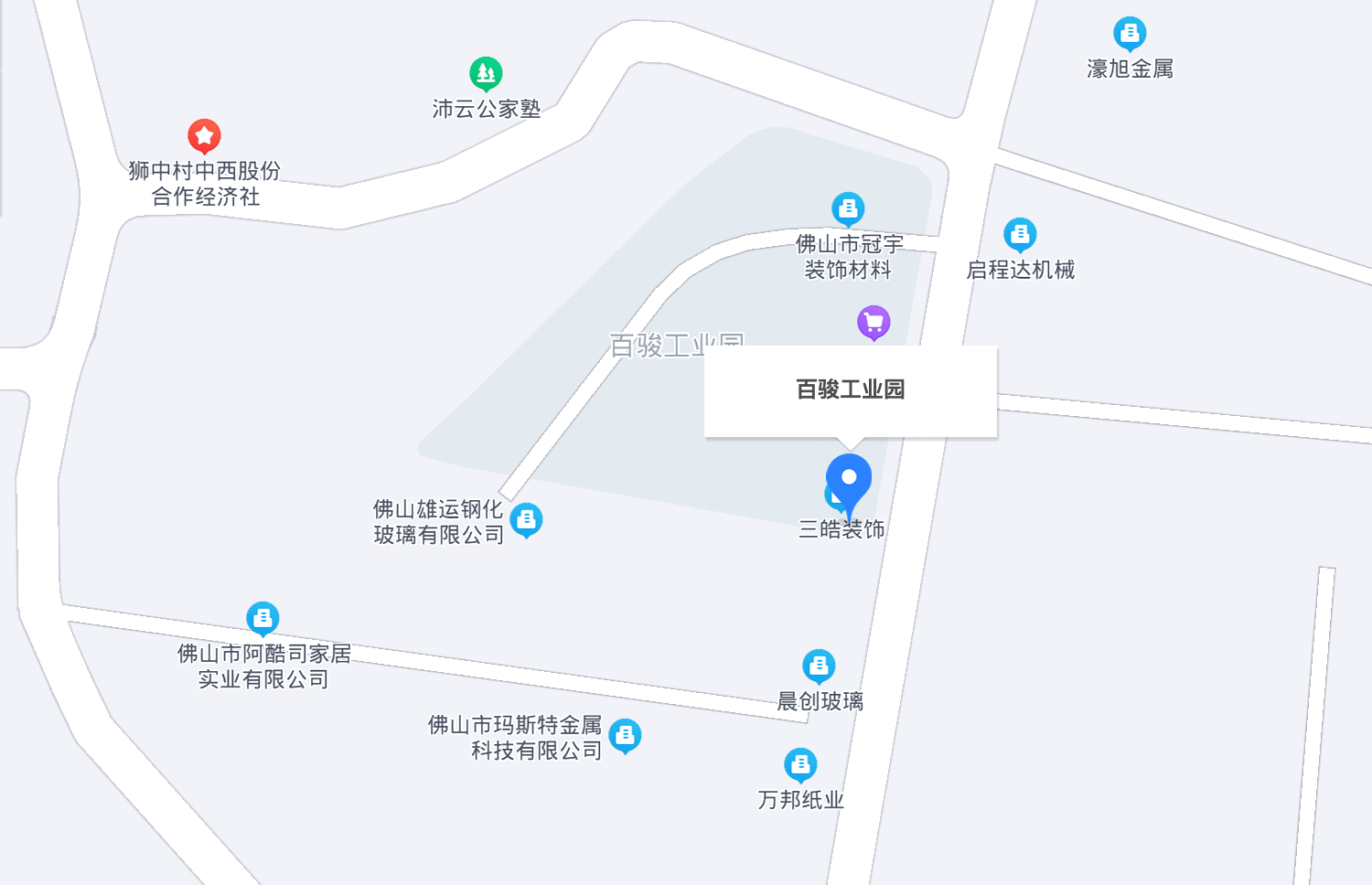Screen dimensions: 1372x885
Task: Tap the blue pin at 百骏工业园
Action: tap(849, 479)
